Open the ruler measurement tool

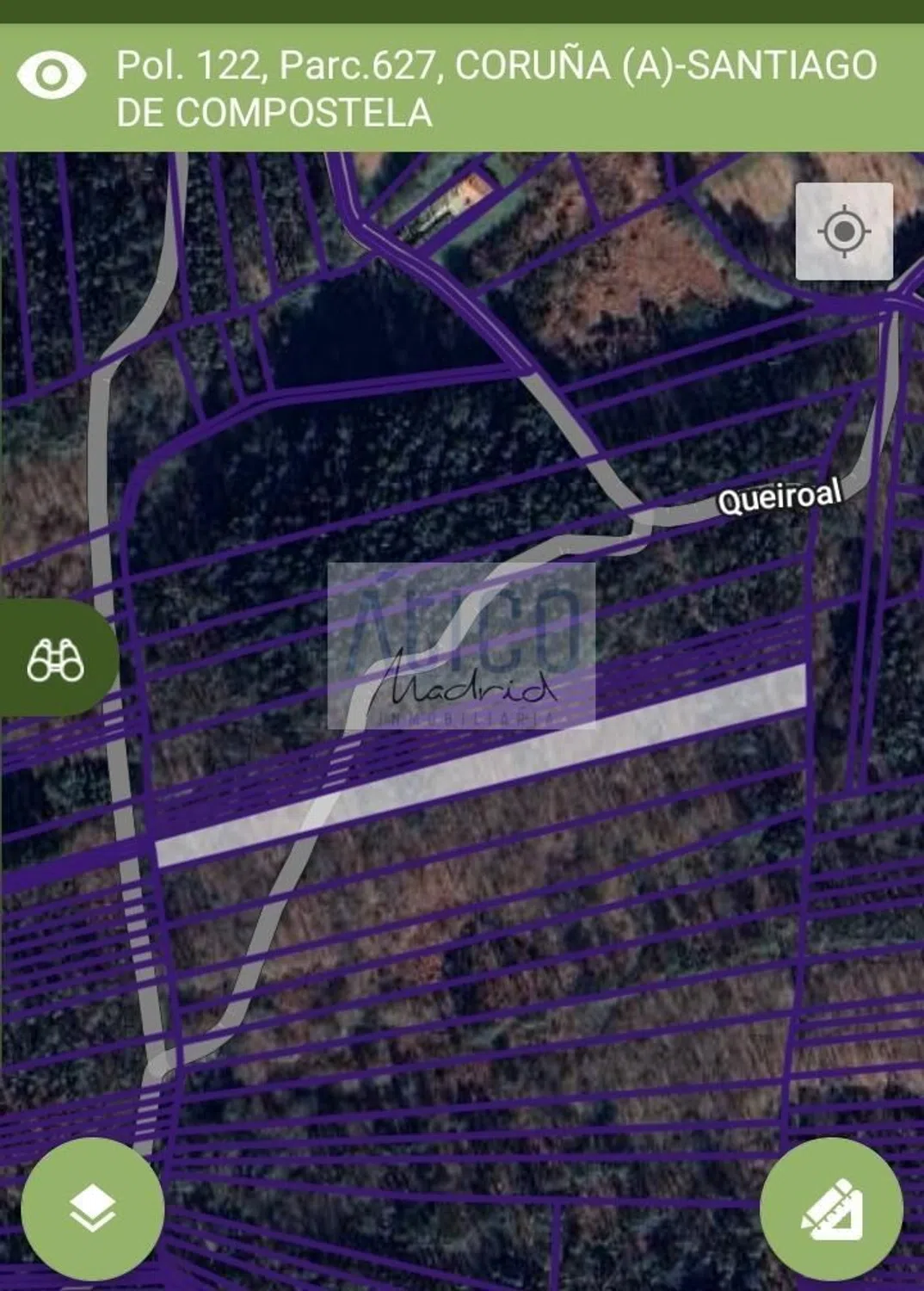pyautogui.click(x=831, y=1208)
